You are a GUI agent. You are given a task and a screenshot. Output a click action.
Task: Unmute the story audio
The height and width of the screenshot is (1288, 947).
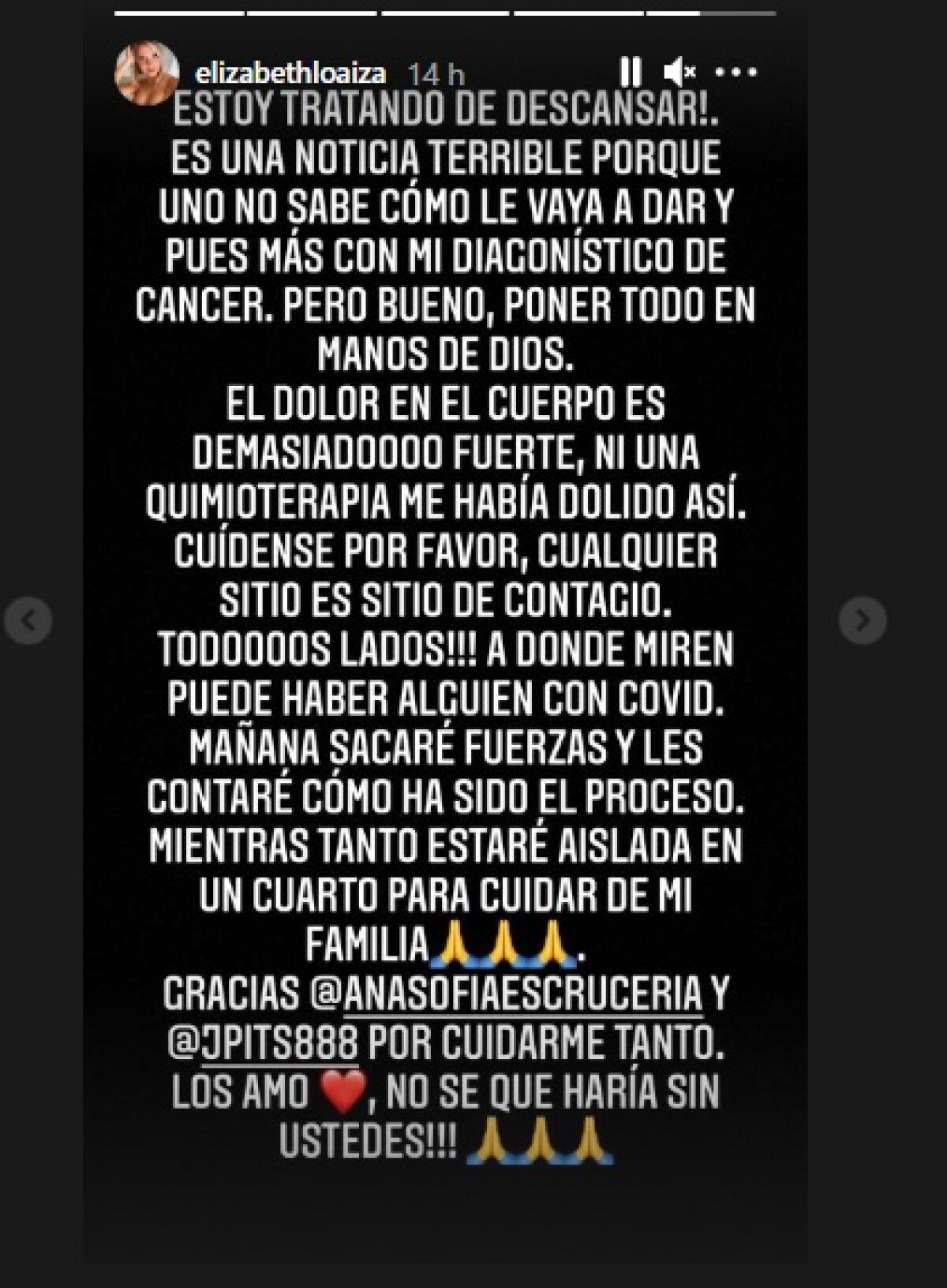click(x=679, y=73)
